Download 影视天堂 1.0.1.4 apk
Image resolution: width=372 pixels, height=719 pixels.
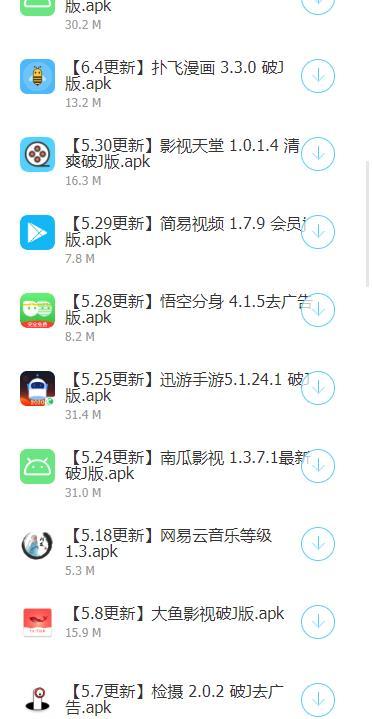(318, 154)
